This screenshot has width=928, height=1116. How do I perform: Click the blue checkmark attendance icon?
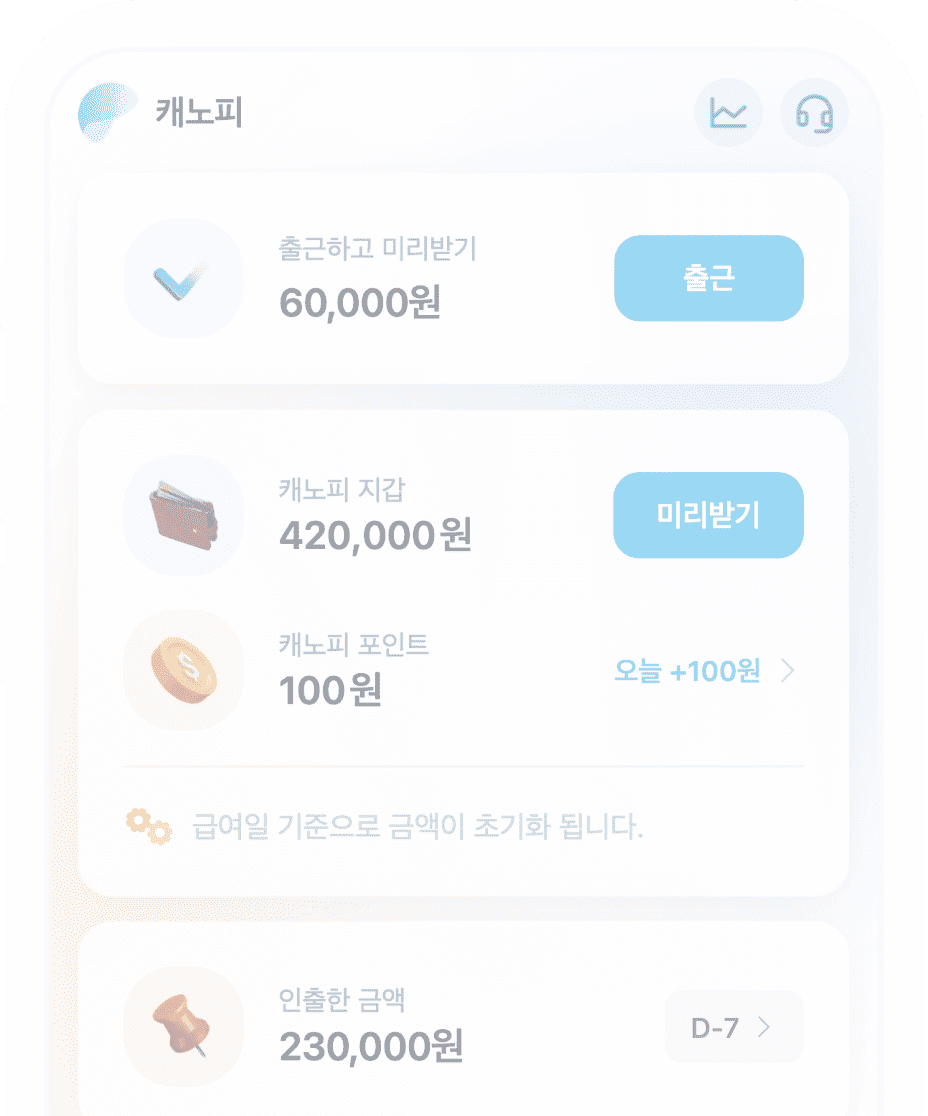click(x=183, y=279)
